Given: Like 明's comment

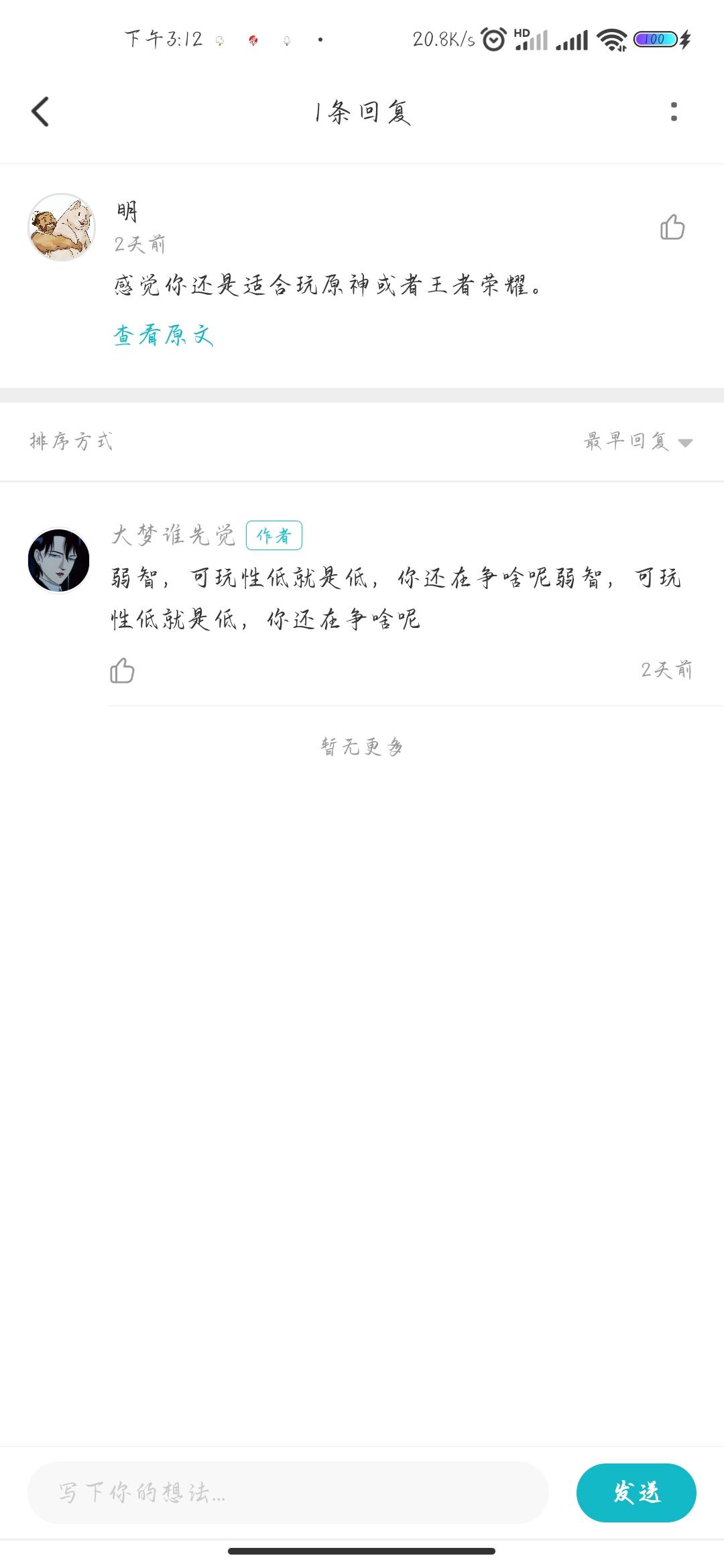Looking at the screenshot, I should click(x=672, y=227).
